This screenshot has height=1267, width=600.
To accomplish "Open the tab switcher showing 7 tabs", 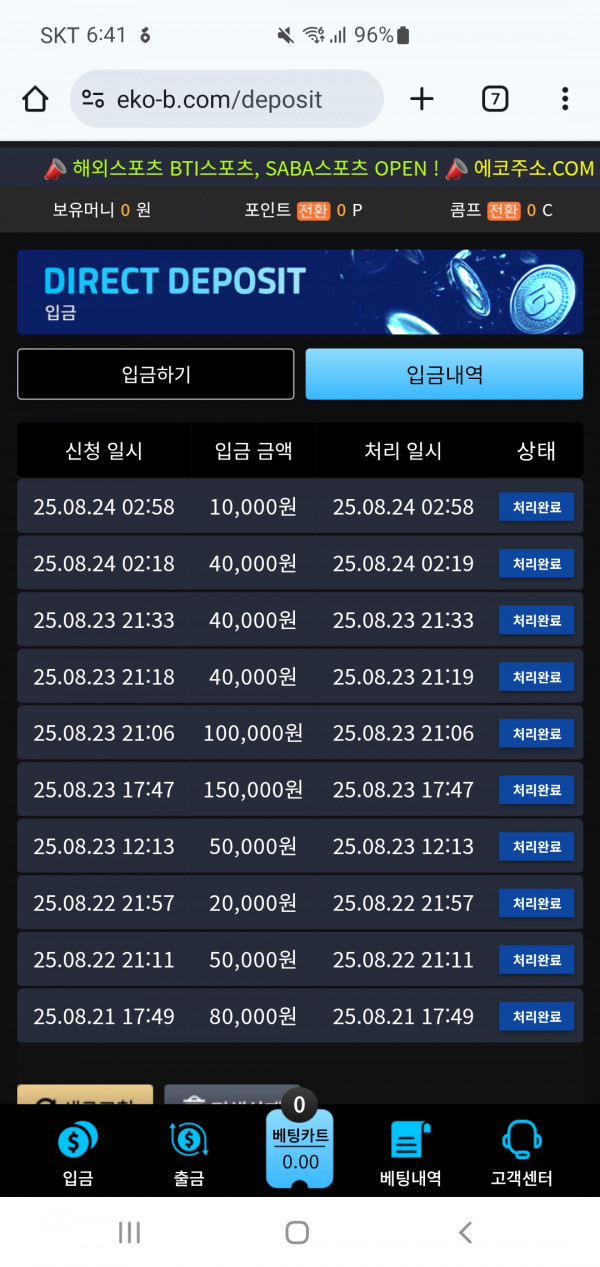I will (x=495, y=99).
